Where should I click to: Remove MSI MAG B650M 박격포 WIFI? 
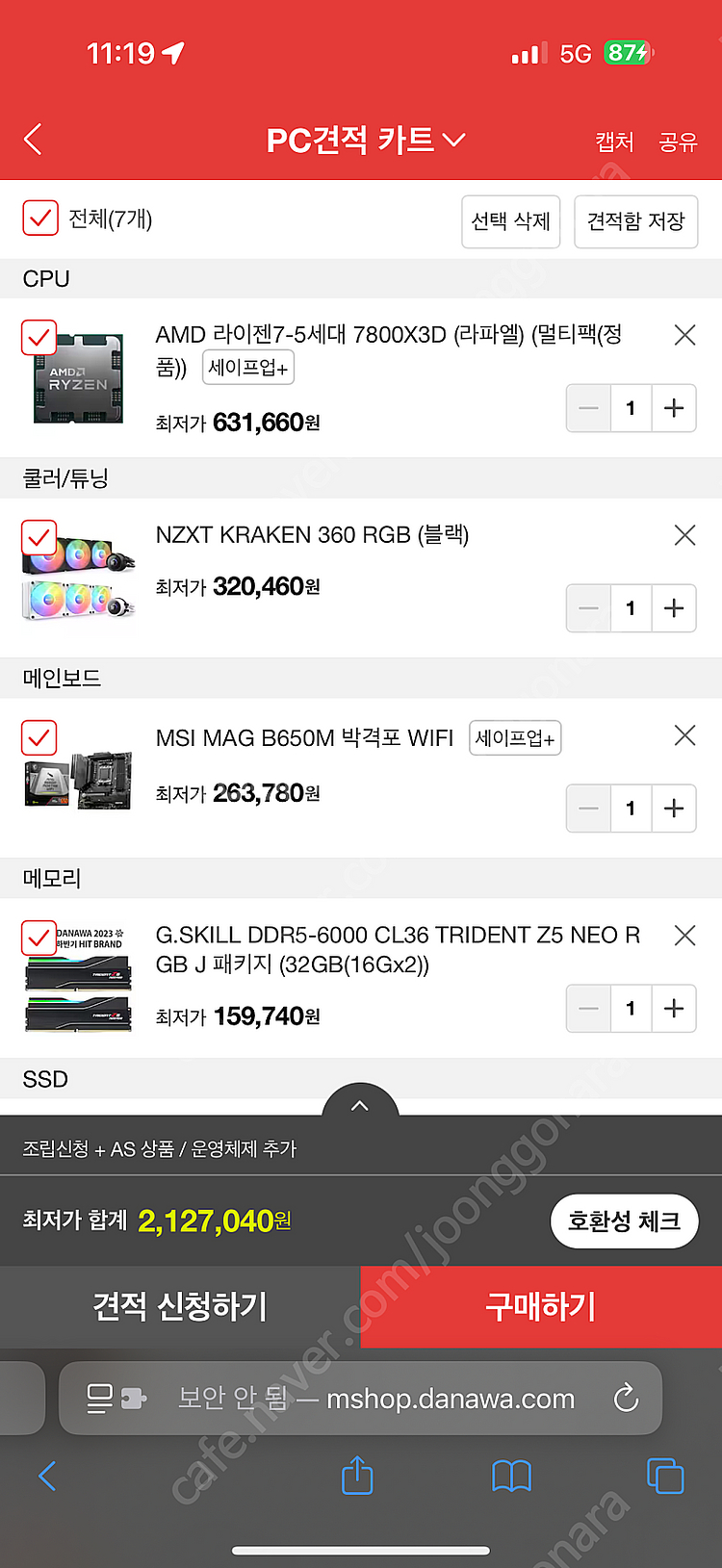click(684, 735)
